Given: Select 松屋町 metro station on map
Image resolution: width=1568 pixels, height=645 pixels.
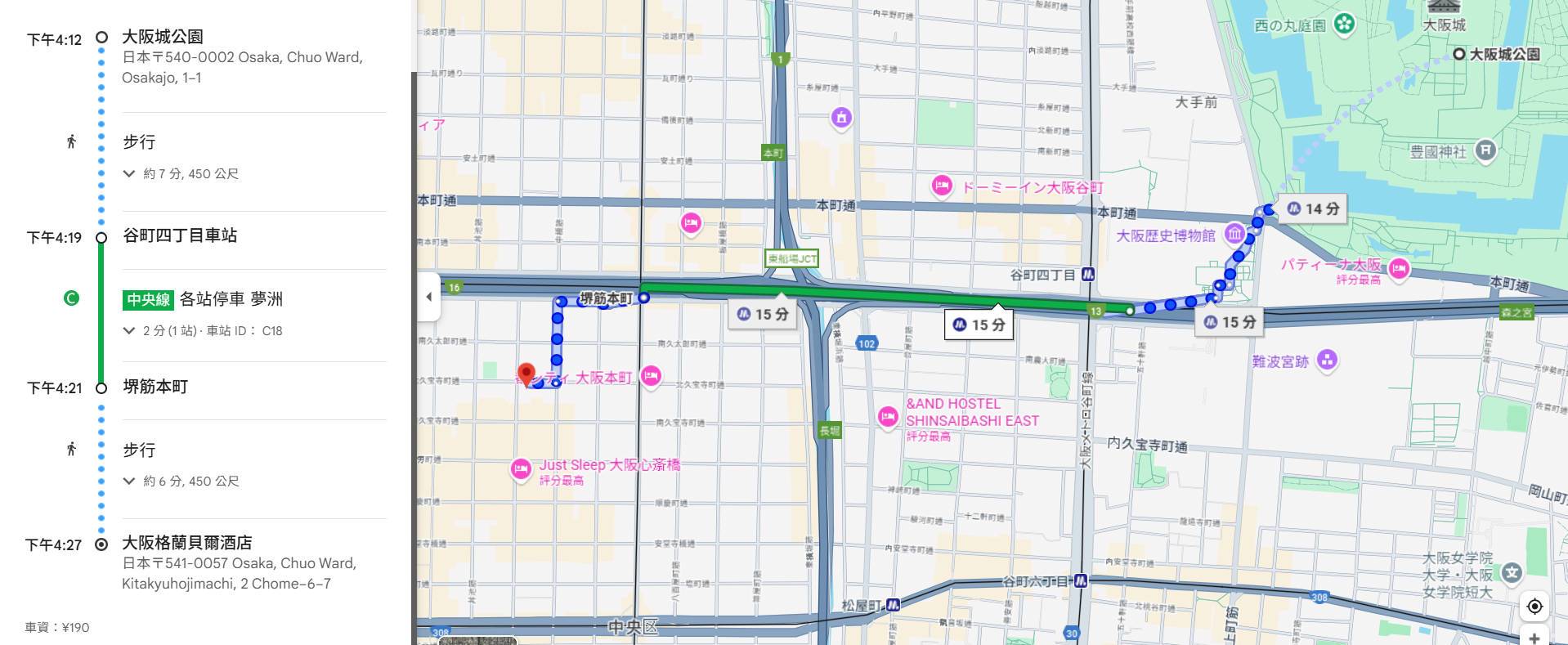Looking at the screenshot, I should 894,605.
